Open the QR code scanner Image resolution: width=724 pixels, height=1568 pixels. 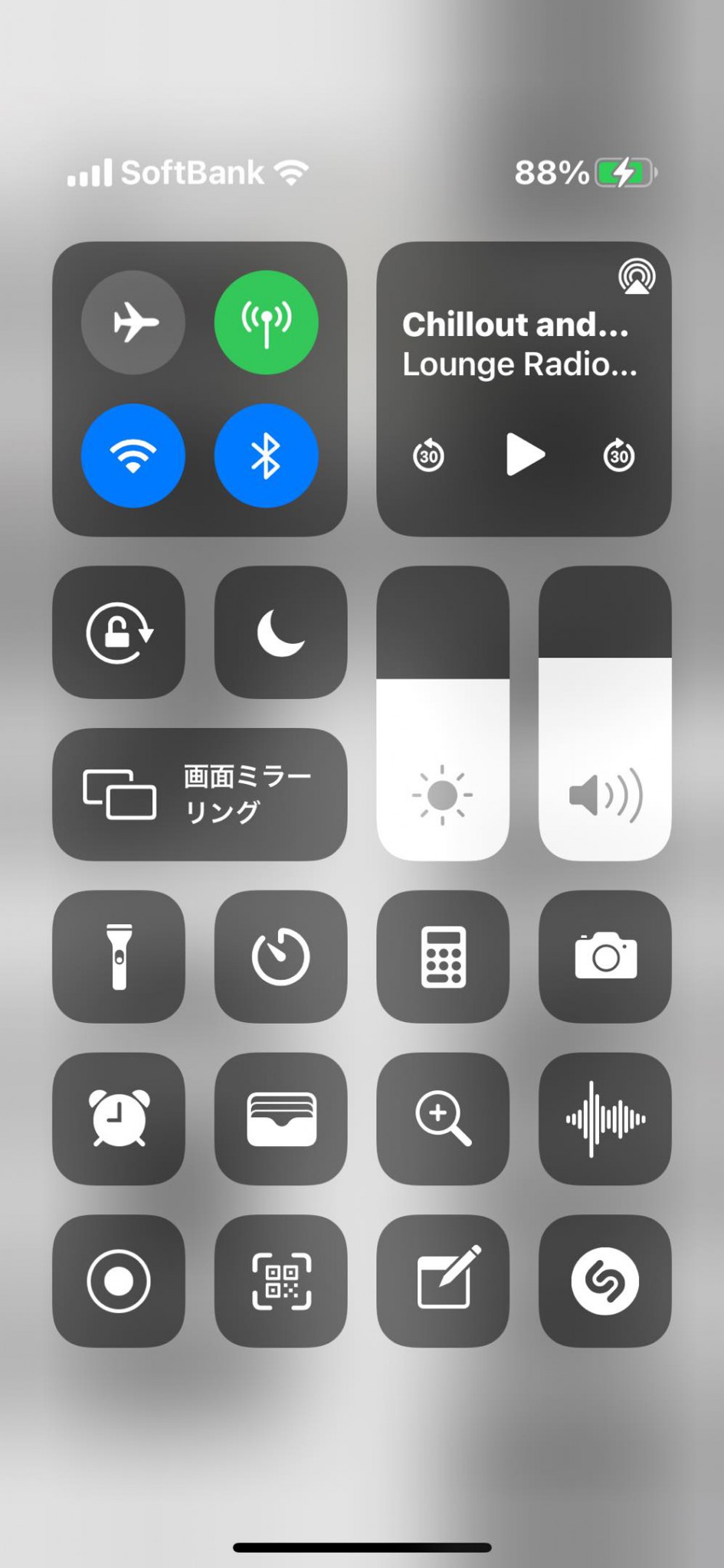(280, 1281)
